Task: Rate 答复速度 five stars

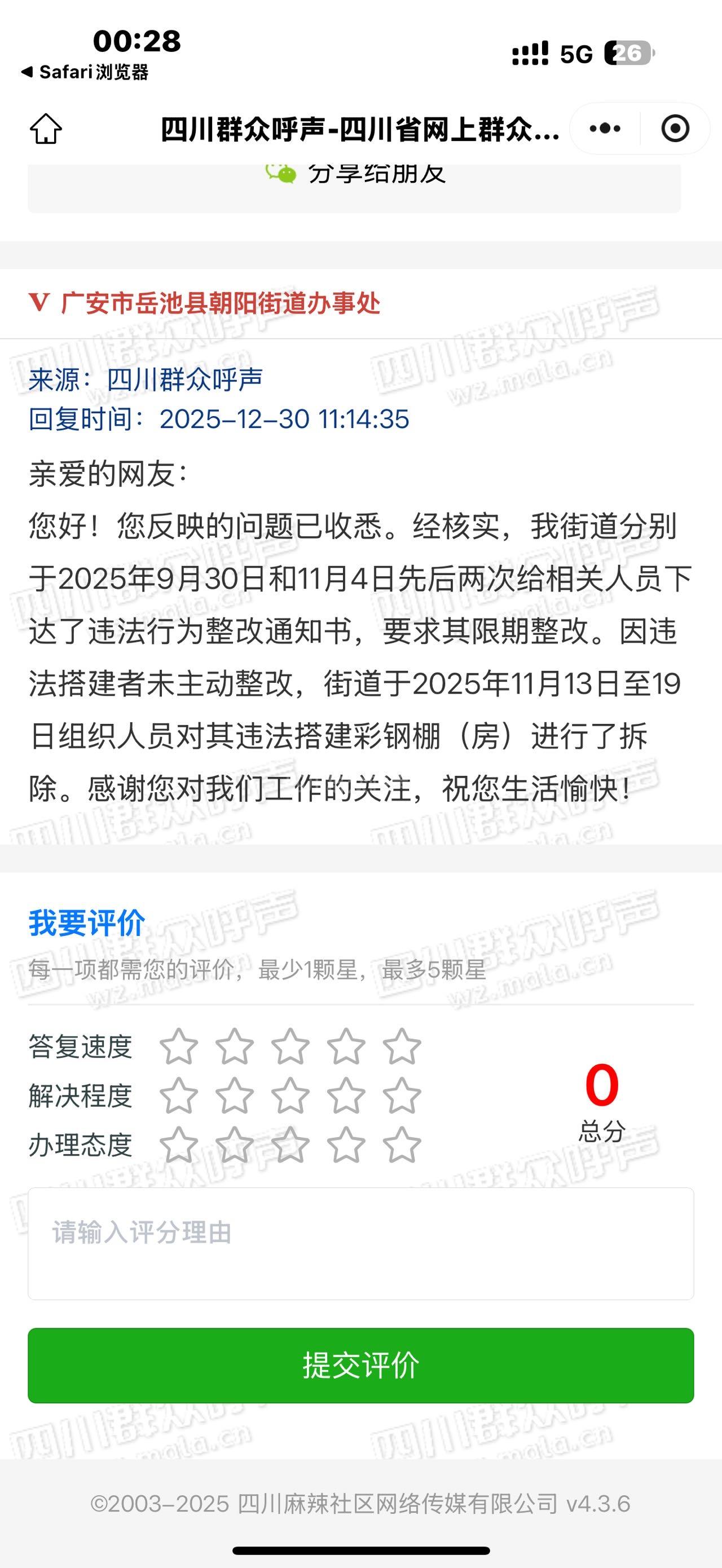Action: pos(402,1046)
